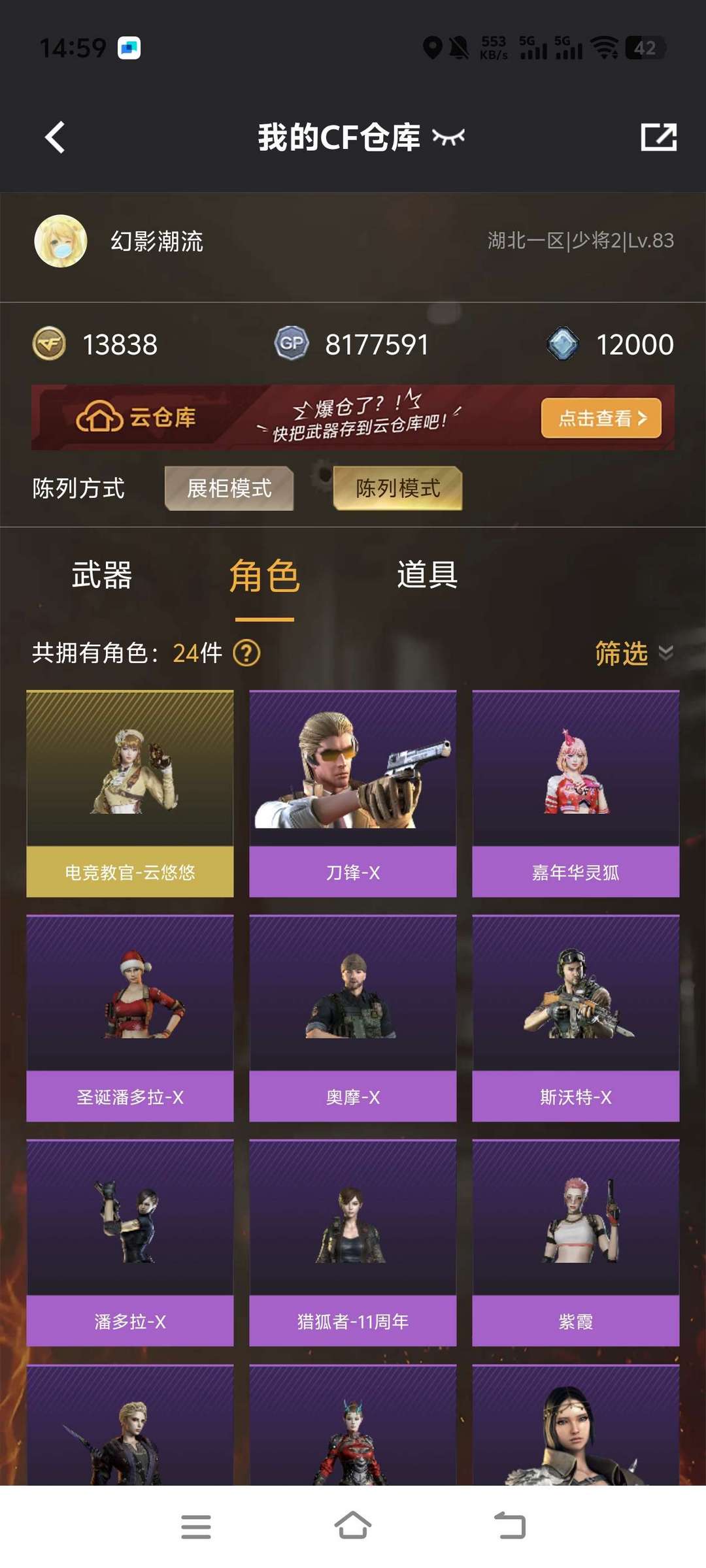Tap the share icon in the top bar
The height and width of the screenshot is (1568, 706).
click(x=658, y=137)
